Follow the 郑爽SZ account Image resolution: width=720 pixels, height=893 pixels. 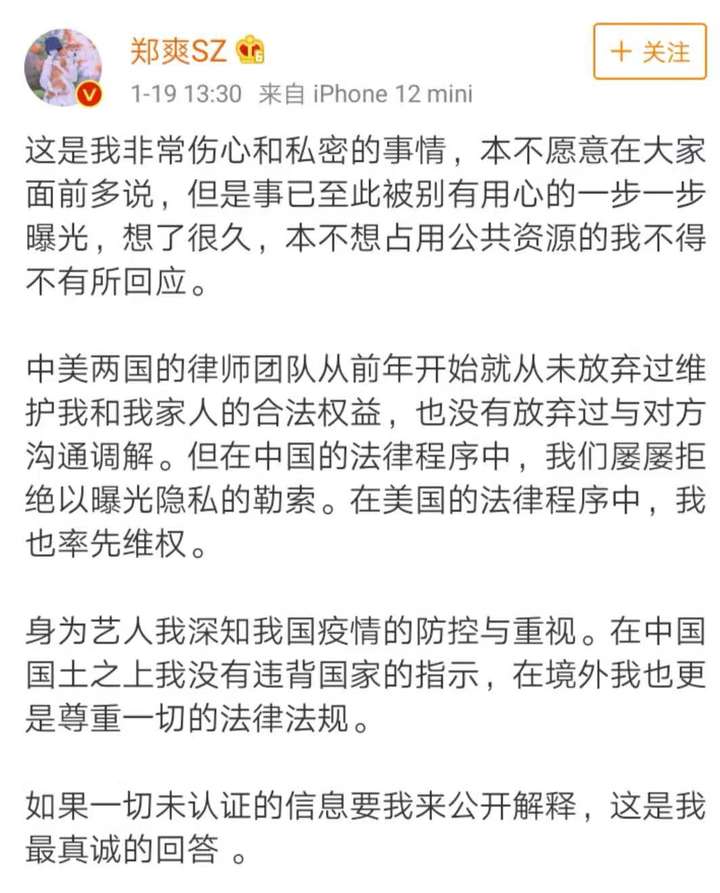pos(649,51)
